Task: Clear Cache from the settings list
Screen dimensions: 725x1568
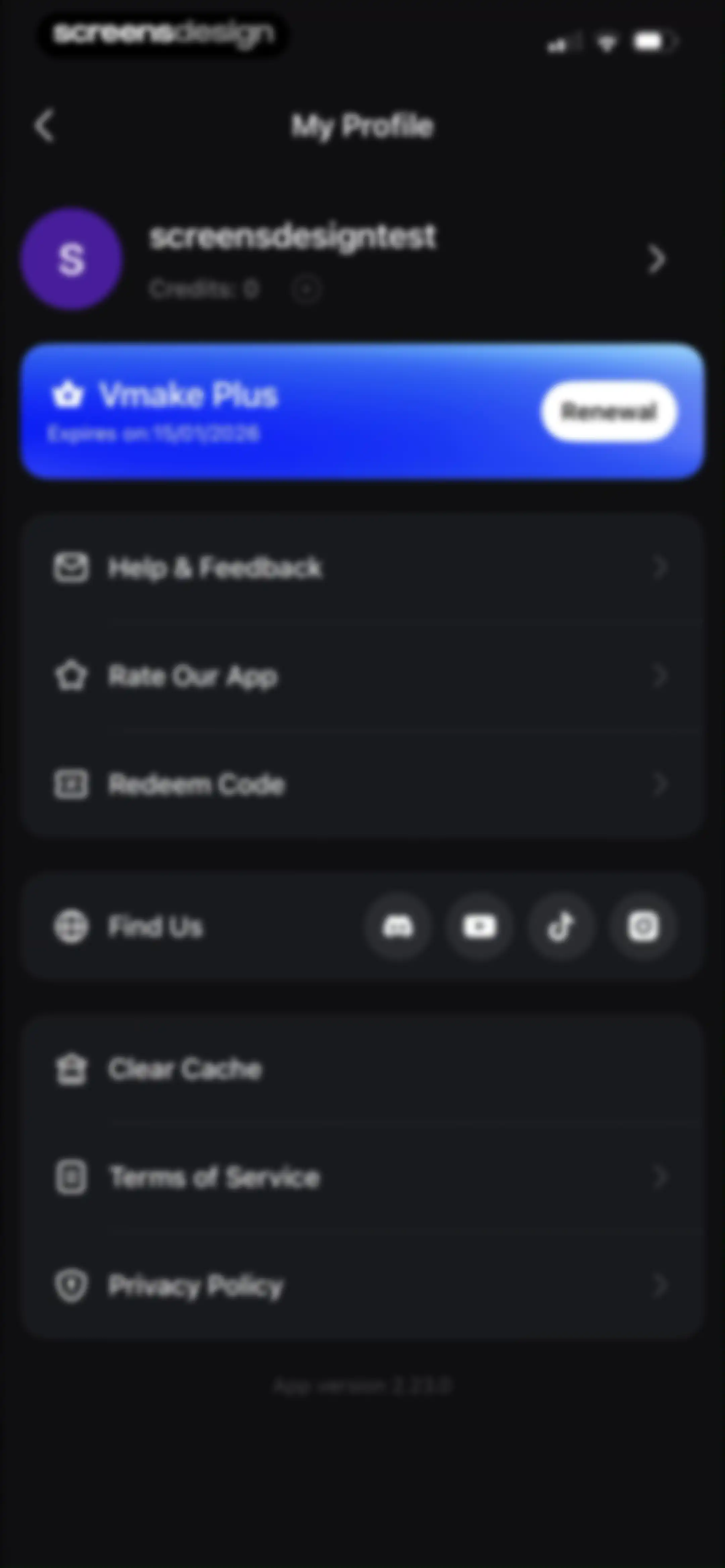Action: tap(362, 1069)
